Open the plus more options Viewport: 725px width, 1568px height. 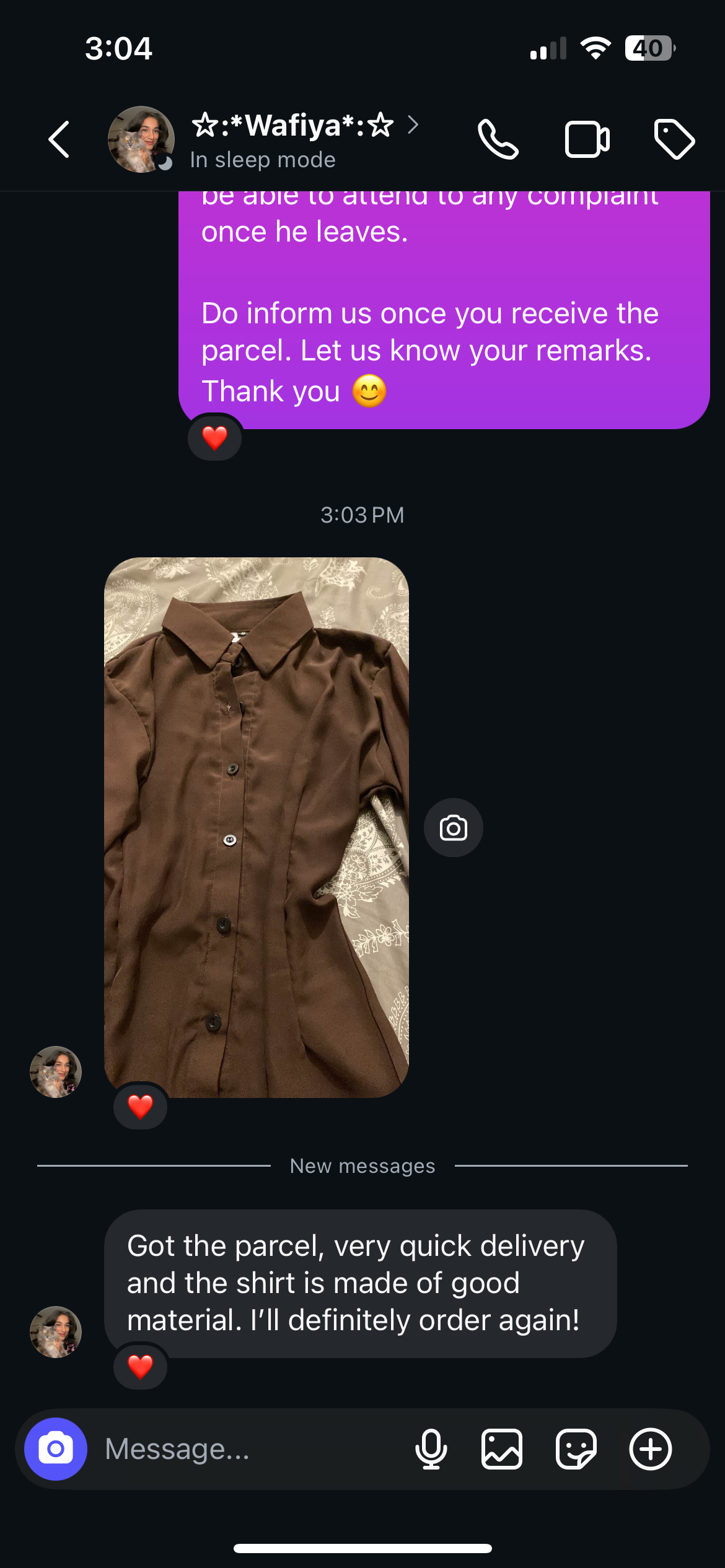(650, 1449)
